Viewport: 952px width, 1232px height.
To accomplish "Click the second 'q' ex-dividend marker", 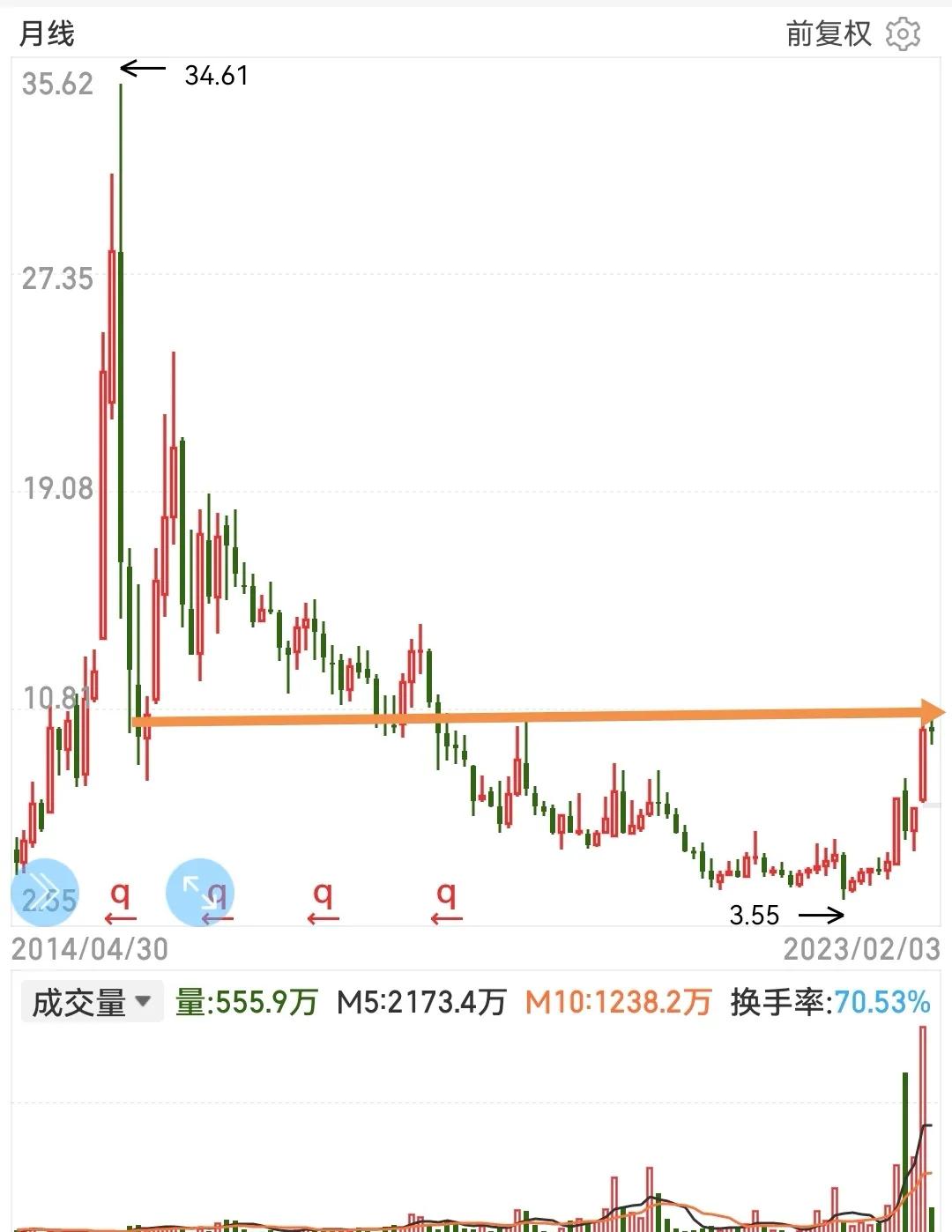I will tap(217, 895).
